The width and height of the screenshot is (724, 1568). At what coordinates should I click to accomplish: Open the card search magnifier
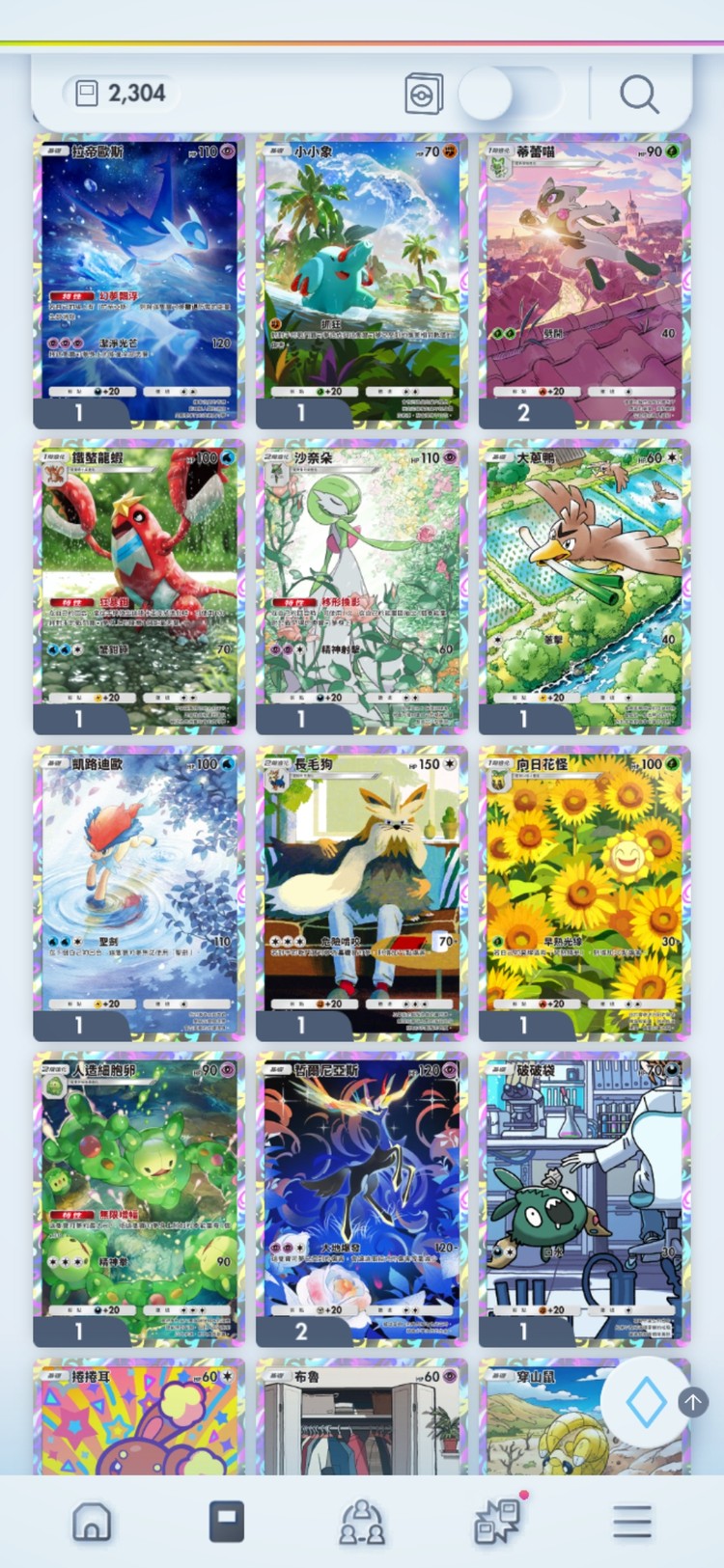[638, 95]
